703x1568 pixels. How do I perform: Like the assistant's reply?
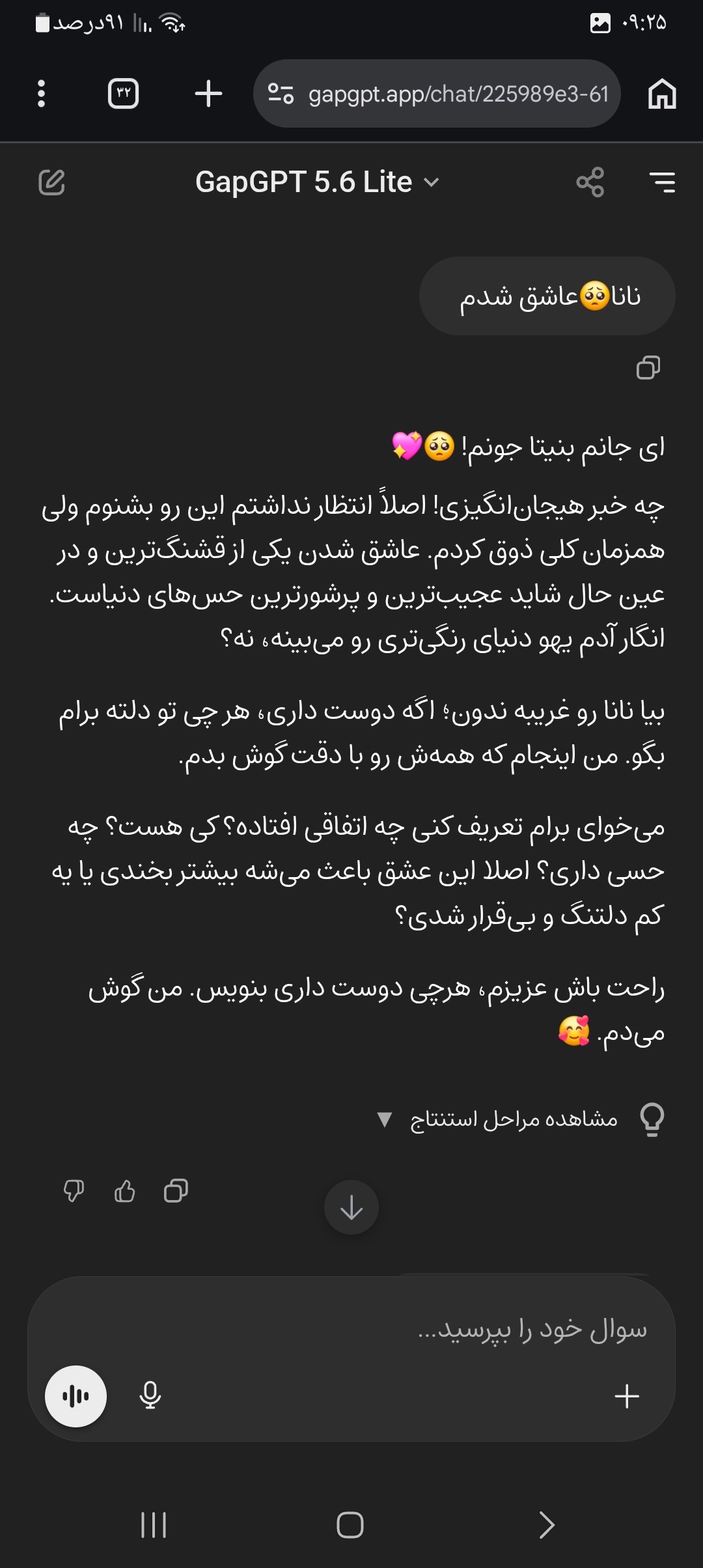(124, 1191)
